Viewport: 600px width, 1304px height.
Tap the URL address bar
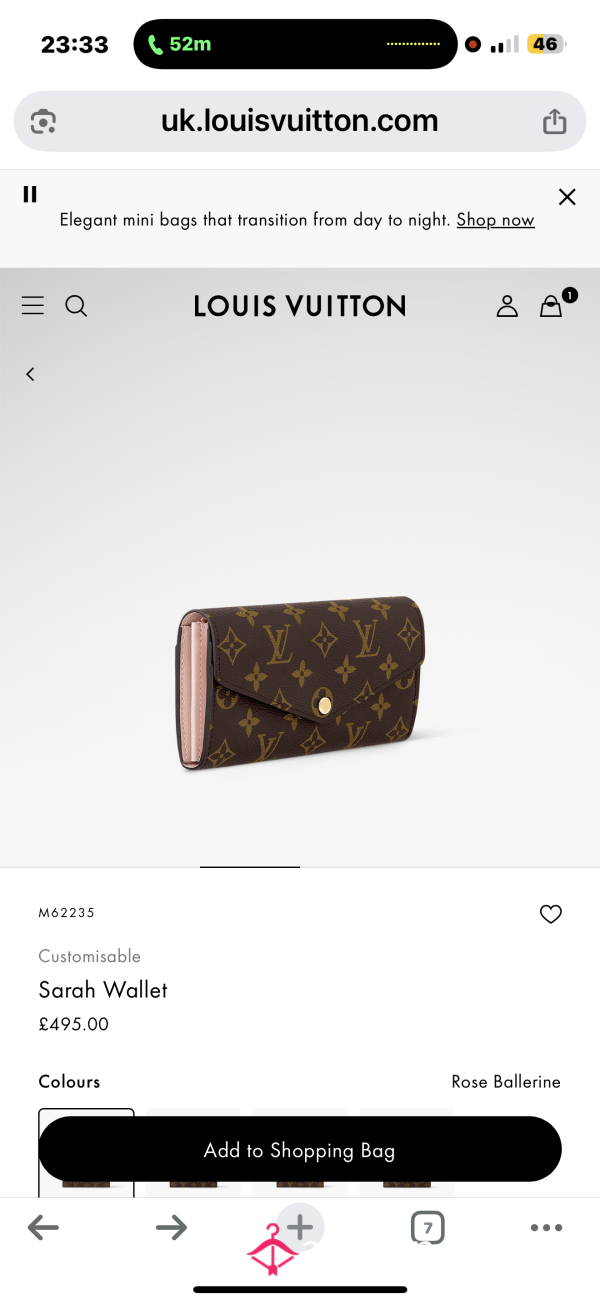coord(300,122)
